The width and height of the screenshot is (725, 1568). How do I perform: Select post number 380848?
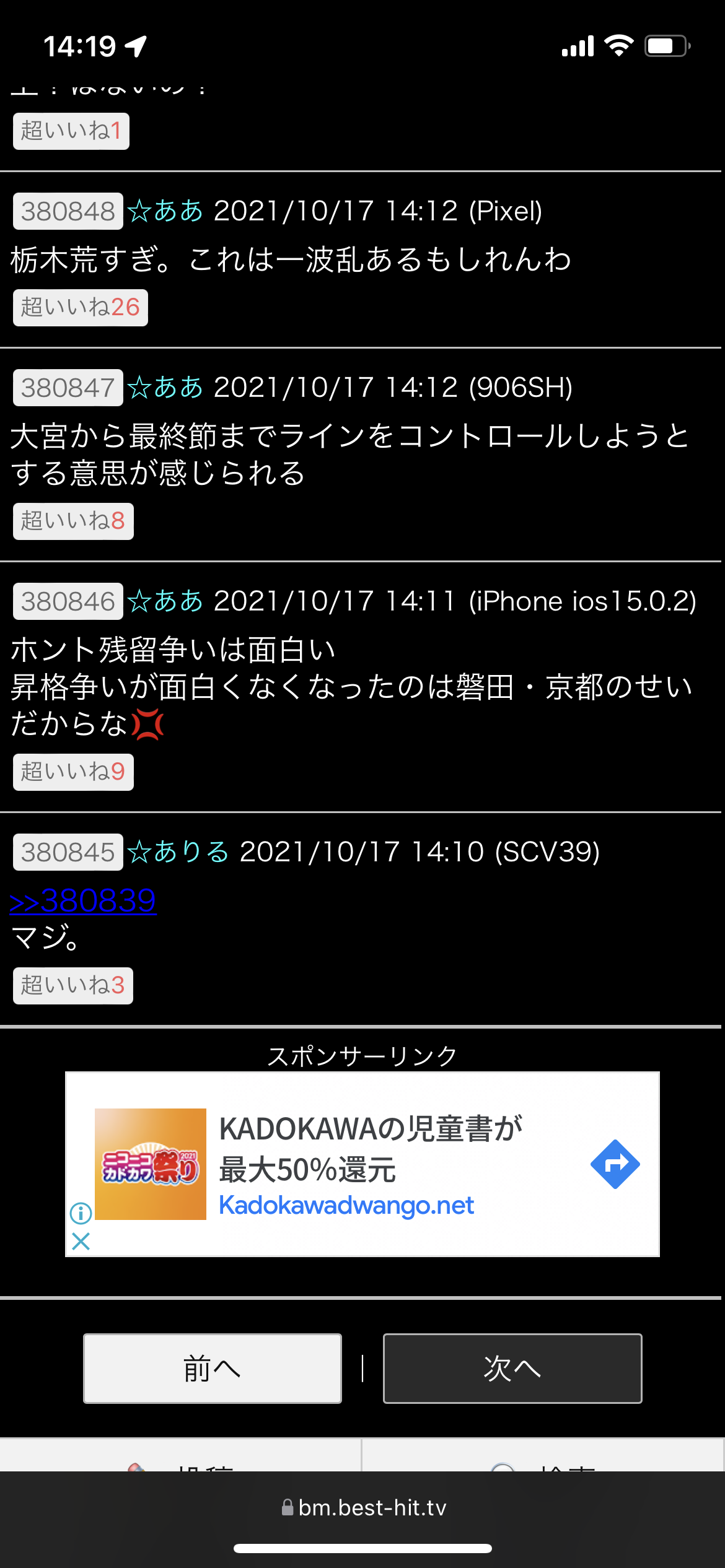pos(68,211)
